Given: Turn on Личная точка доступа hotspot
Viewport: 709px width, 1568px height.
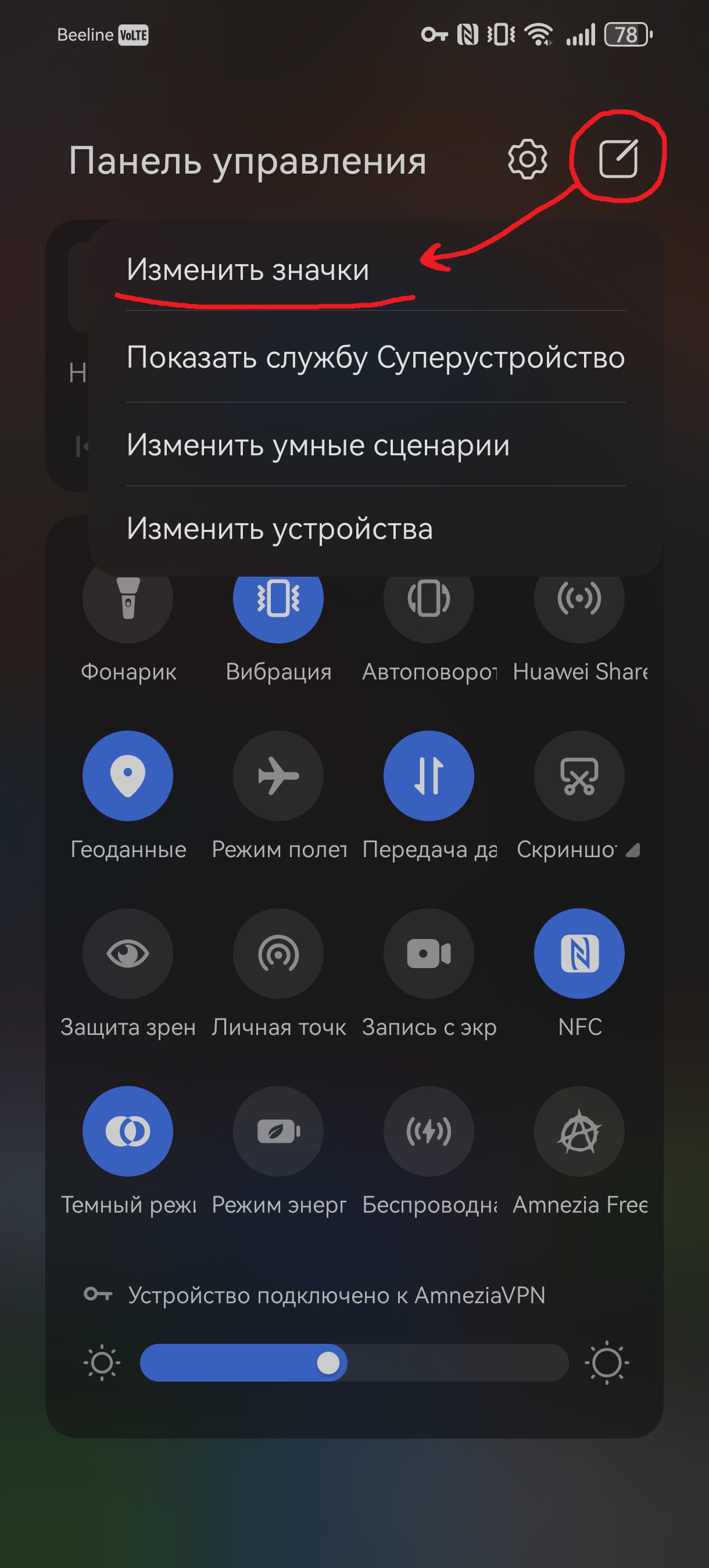Looking at the screenshot, I should [278, 953].
